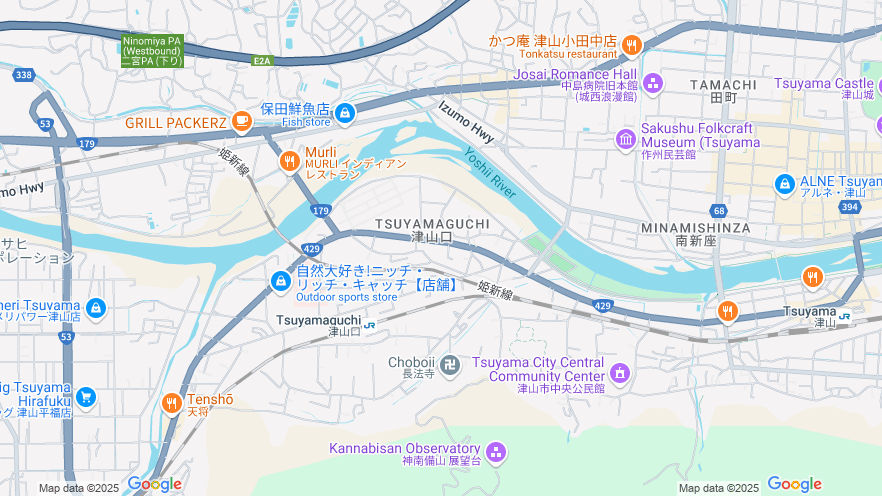Select the Tsuyamaguchi train station icon
This screenshot has width=882, height=496.
(370, 325)
